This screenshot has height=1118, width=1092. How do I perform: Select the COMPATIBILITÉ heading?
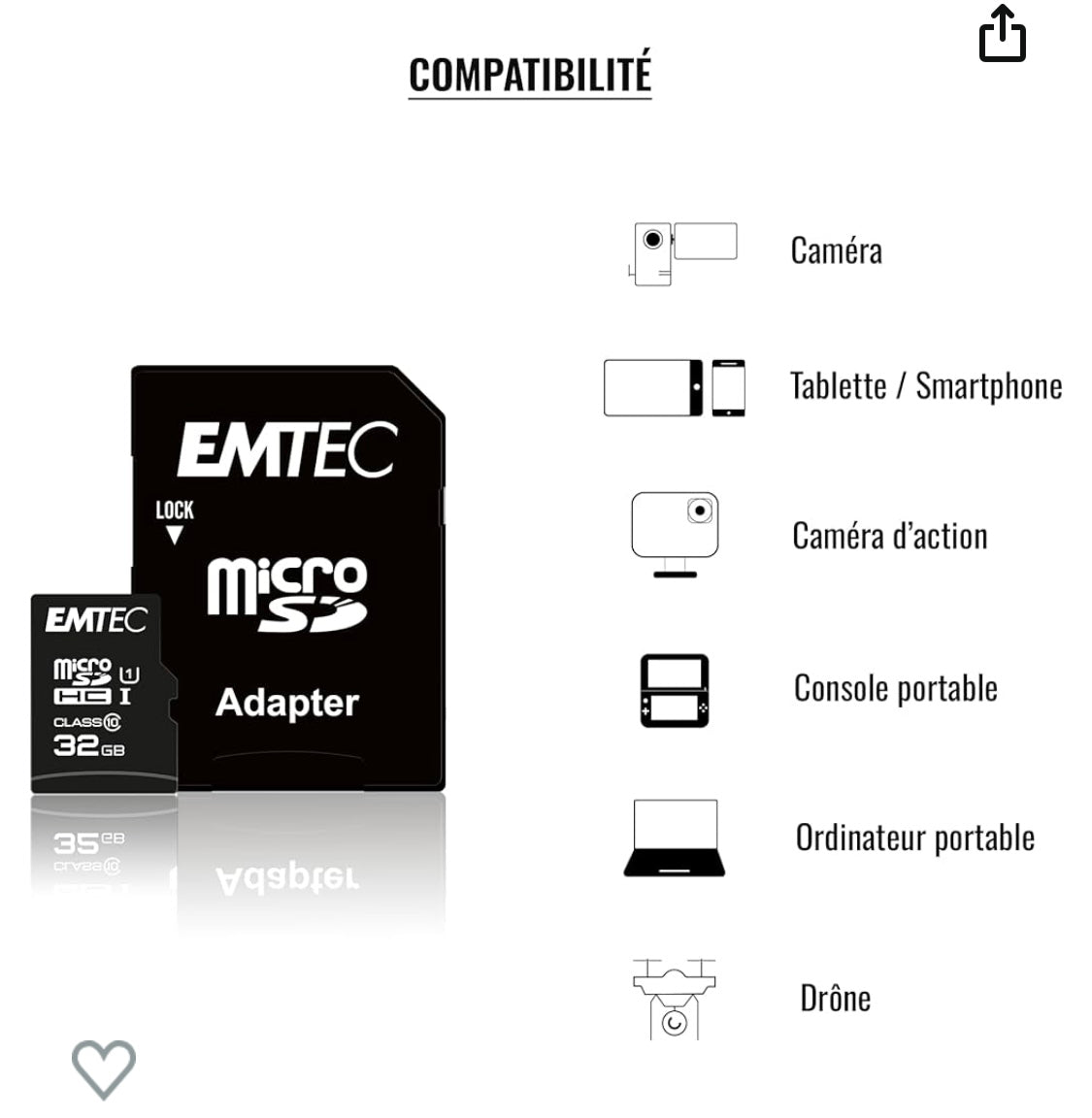pyautogui.click(x=531, y=73)
